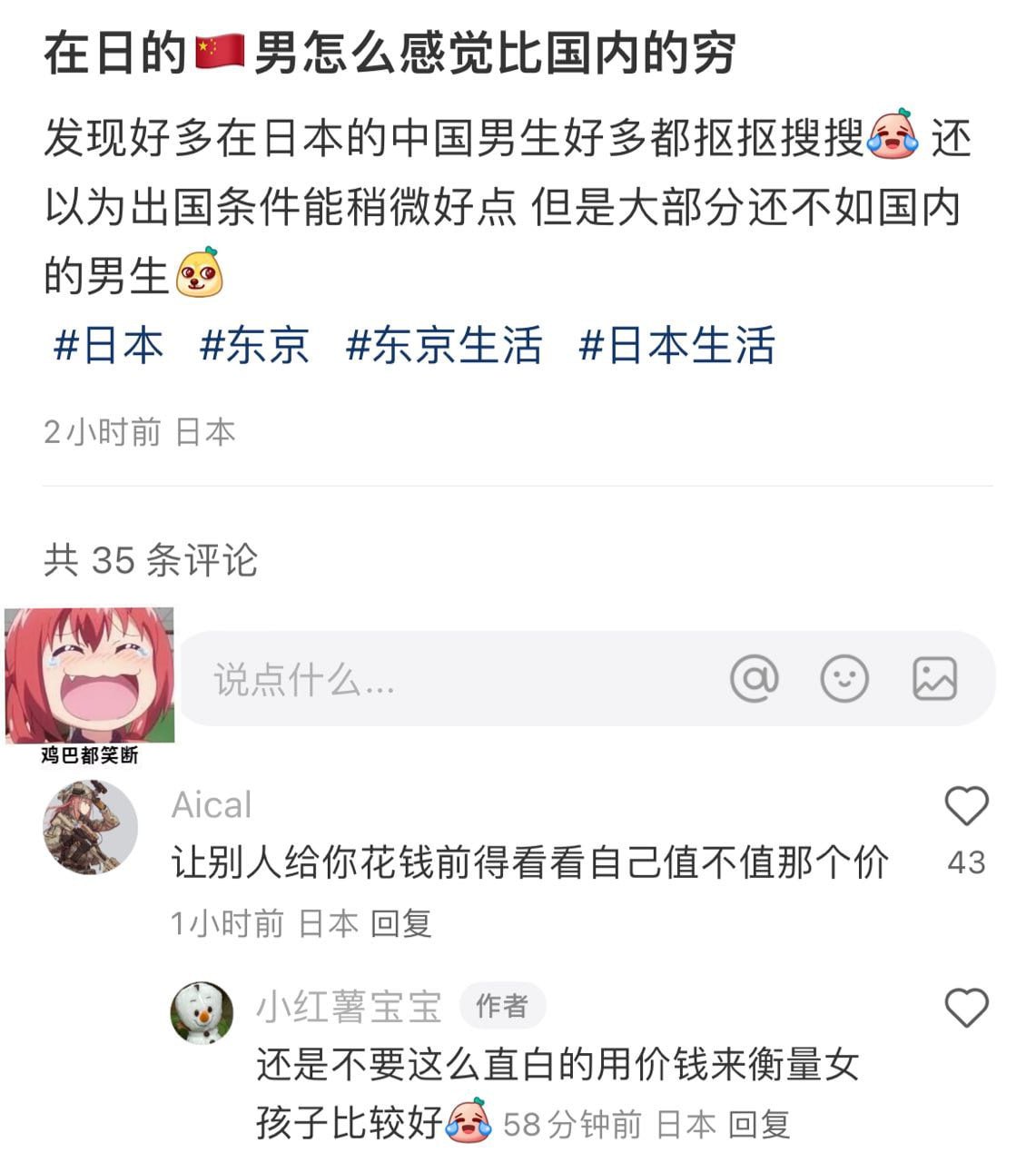The height and width of the screenshot is (1162, 1036).
Task: Expand the 共 35 条评论 comment section
Action: (153, 559)
